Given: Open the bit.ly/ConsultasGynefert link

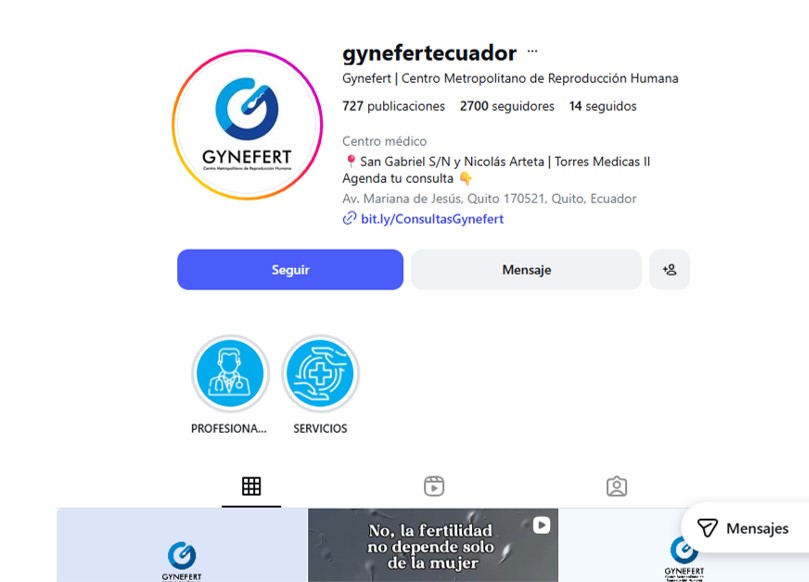Looking at the screenshot, I should click(431, 218).
